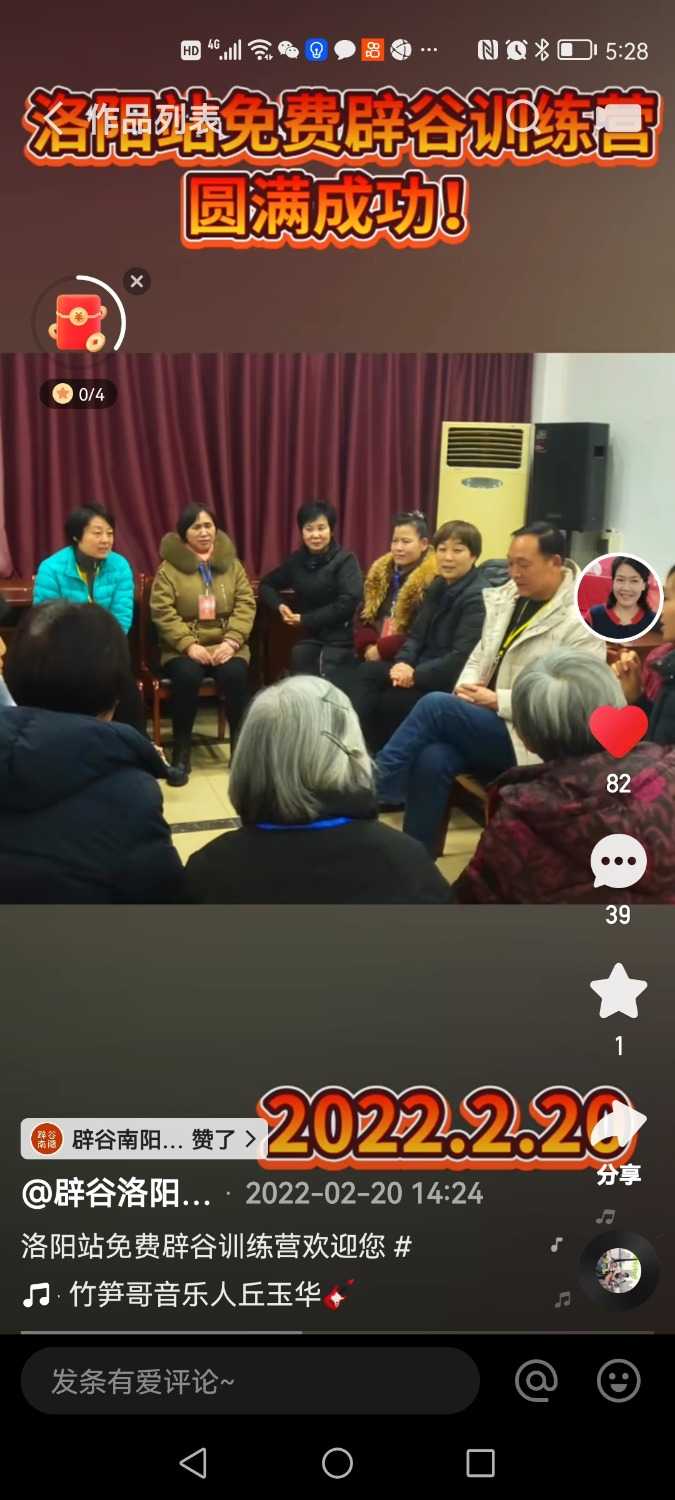Open the 辟谷南阳 赞了 chip
The width and height of the screenshot is (675, 1500).
[144, 1138]
